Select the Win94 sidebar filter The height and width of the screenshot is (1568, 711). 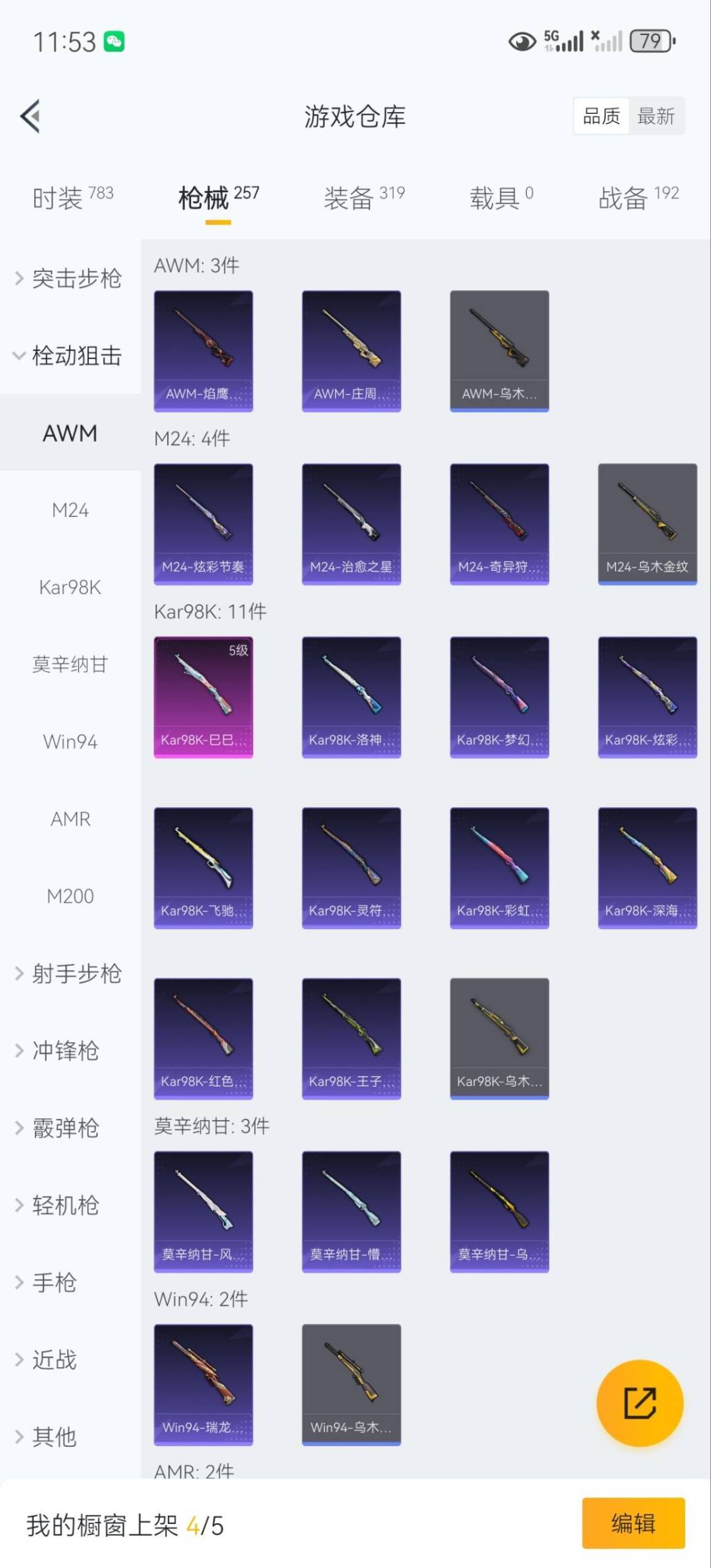click(70, 742)
